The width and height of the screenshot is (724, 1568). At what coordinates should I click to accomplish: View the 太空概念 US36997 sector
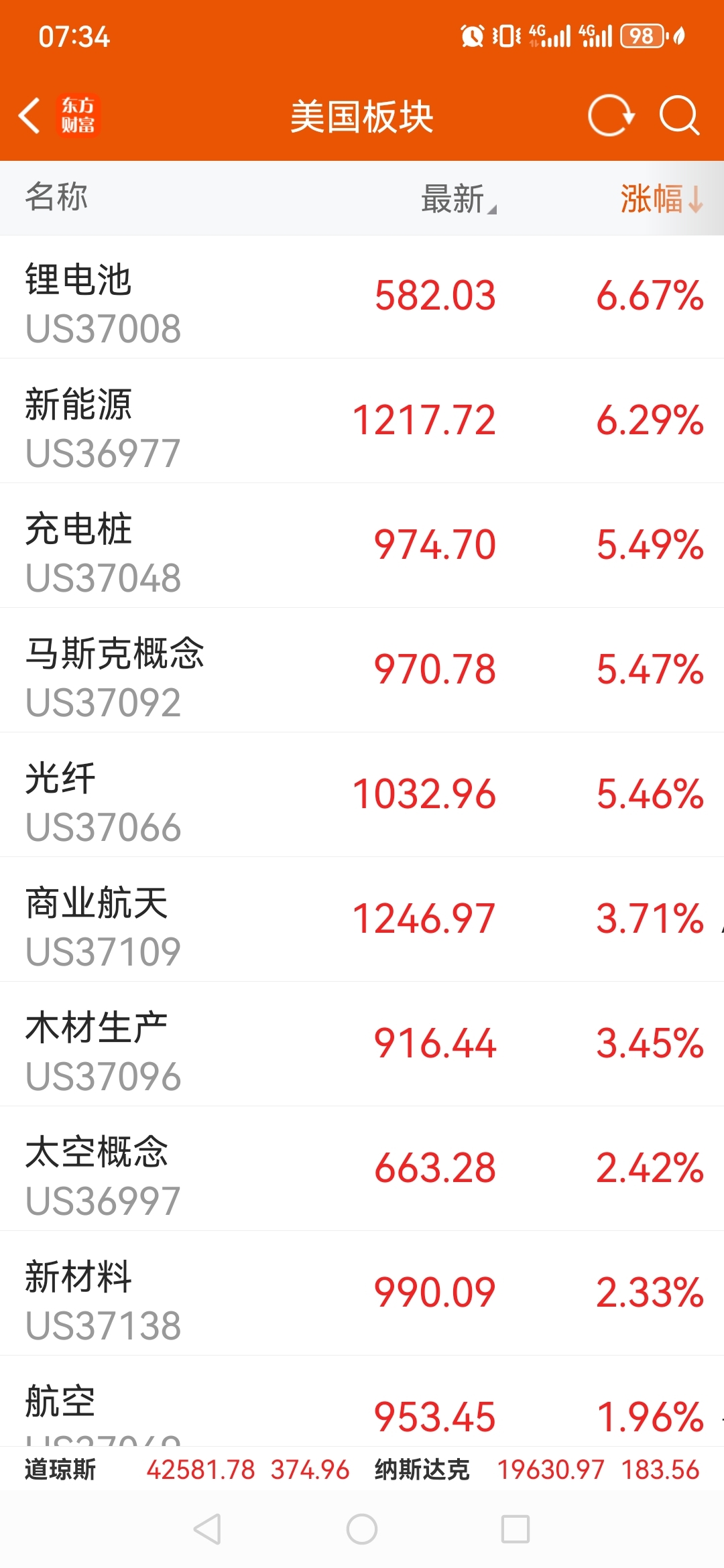(362, 1169)
